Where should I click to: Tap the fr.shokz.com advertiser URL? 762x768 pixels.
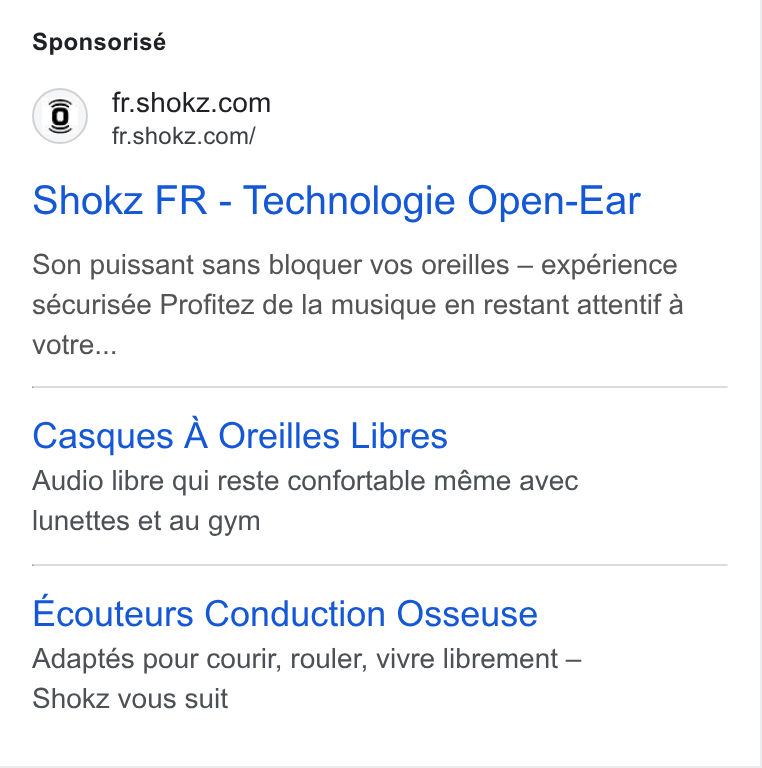pyautogui.click(x=183, y=136)
